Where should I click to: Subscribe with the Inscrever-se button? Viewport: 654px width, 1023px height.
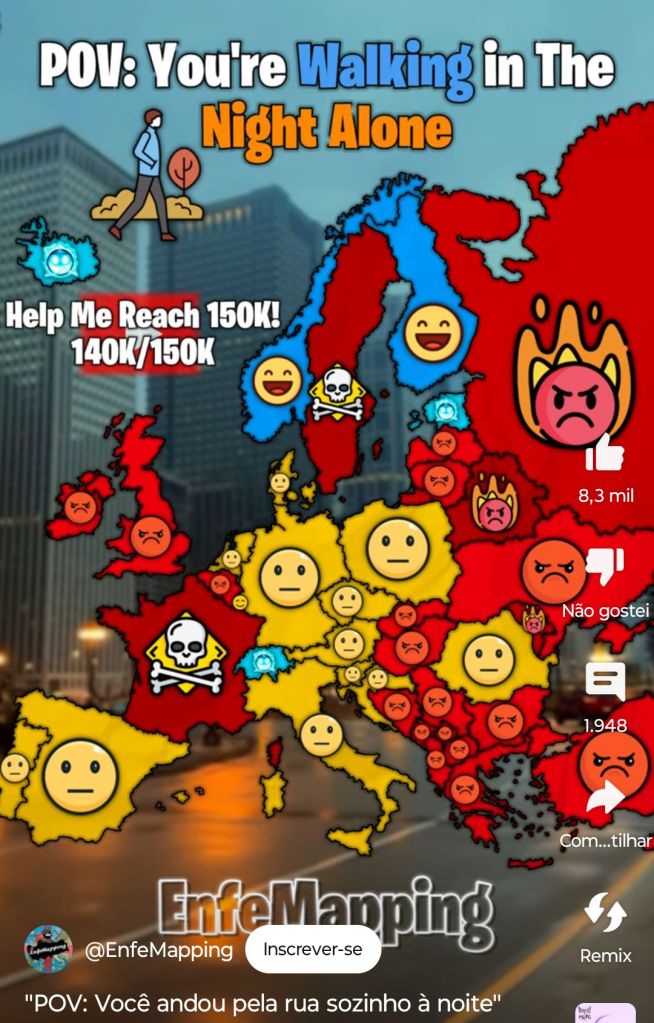pyautogui.click(x=313, y=949)
